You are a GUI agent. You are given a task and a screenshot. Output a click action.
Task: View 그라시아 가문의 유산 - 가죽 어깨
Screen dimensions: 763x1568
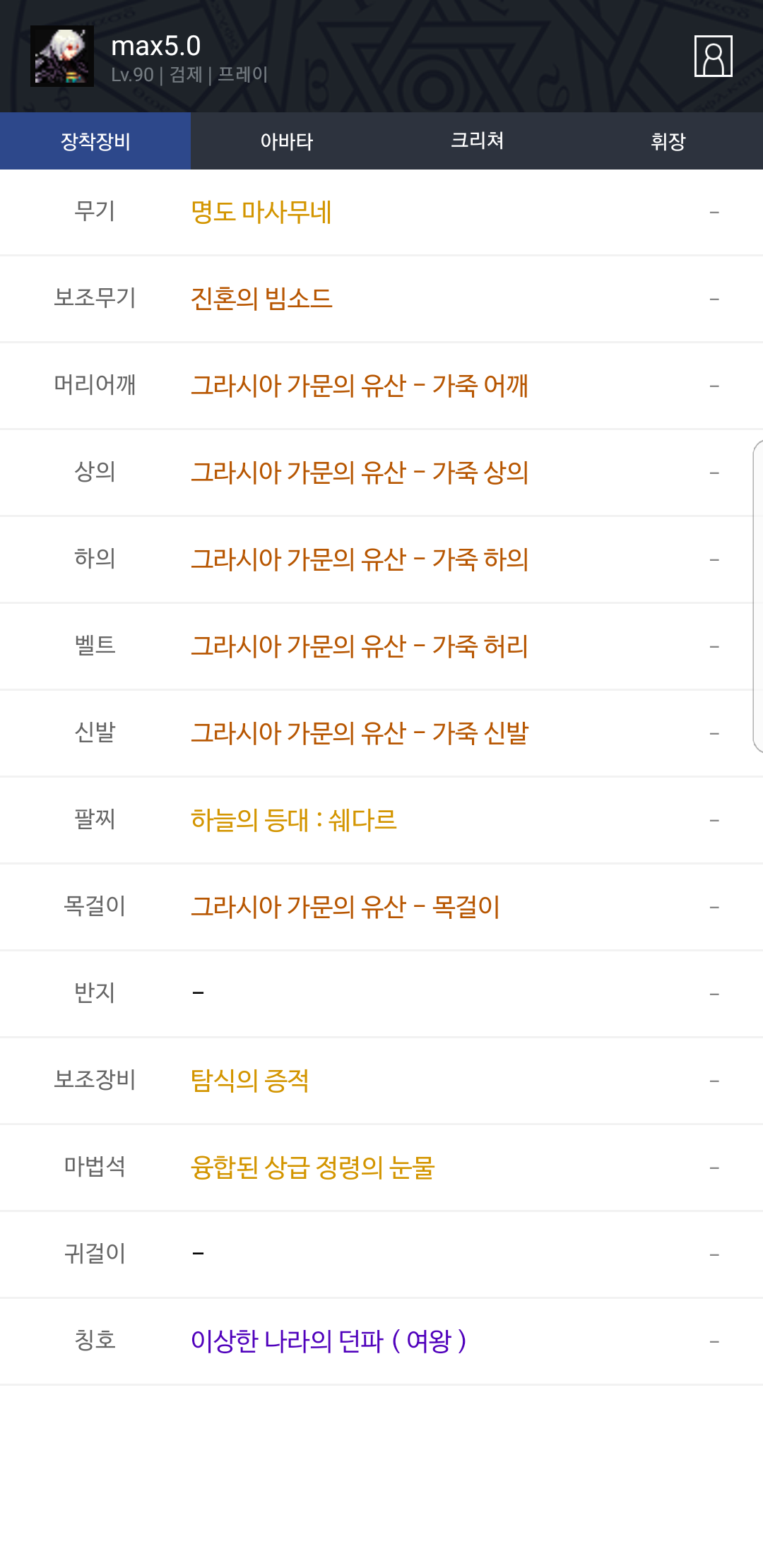[x=360, y=386]
